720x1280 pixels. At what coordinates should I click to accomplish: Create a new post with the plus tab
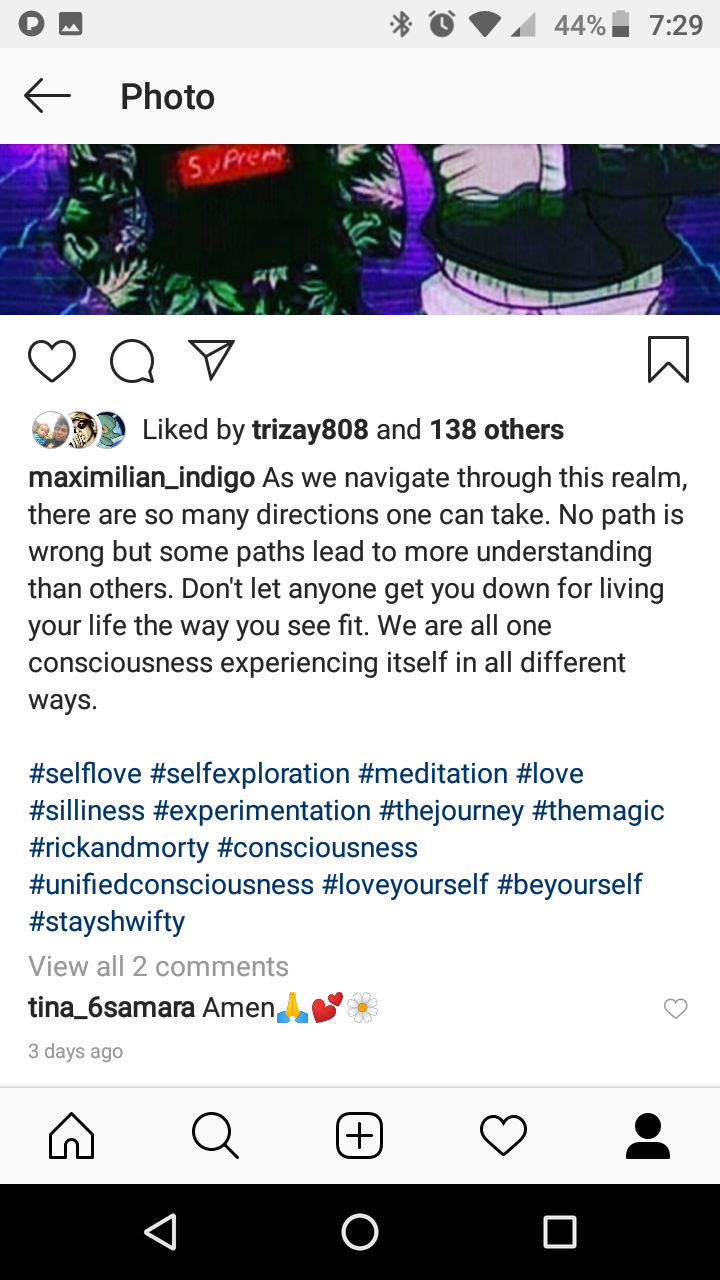(359, 1136)
